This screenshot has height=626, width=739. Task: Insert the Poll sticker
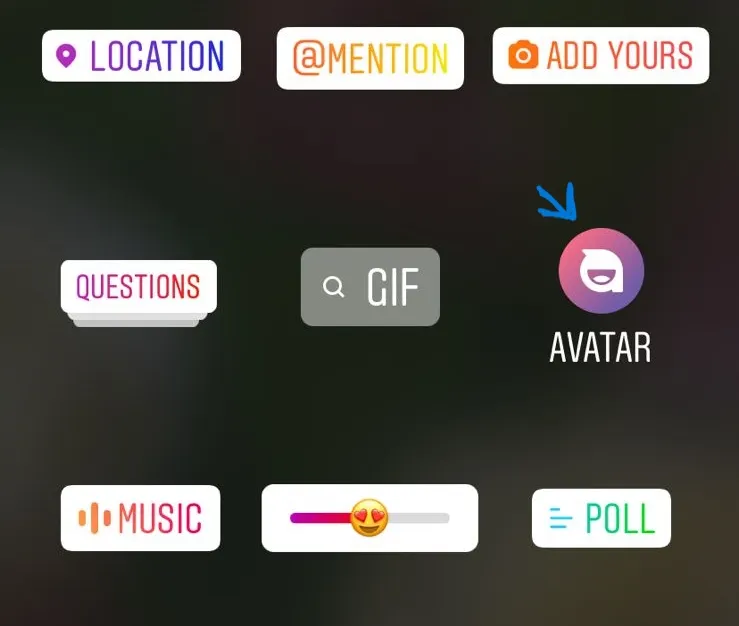click(x=601, y=518)
